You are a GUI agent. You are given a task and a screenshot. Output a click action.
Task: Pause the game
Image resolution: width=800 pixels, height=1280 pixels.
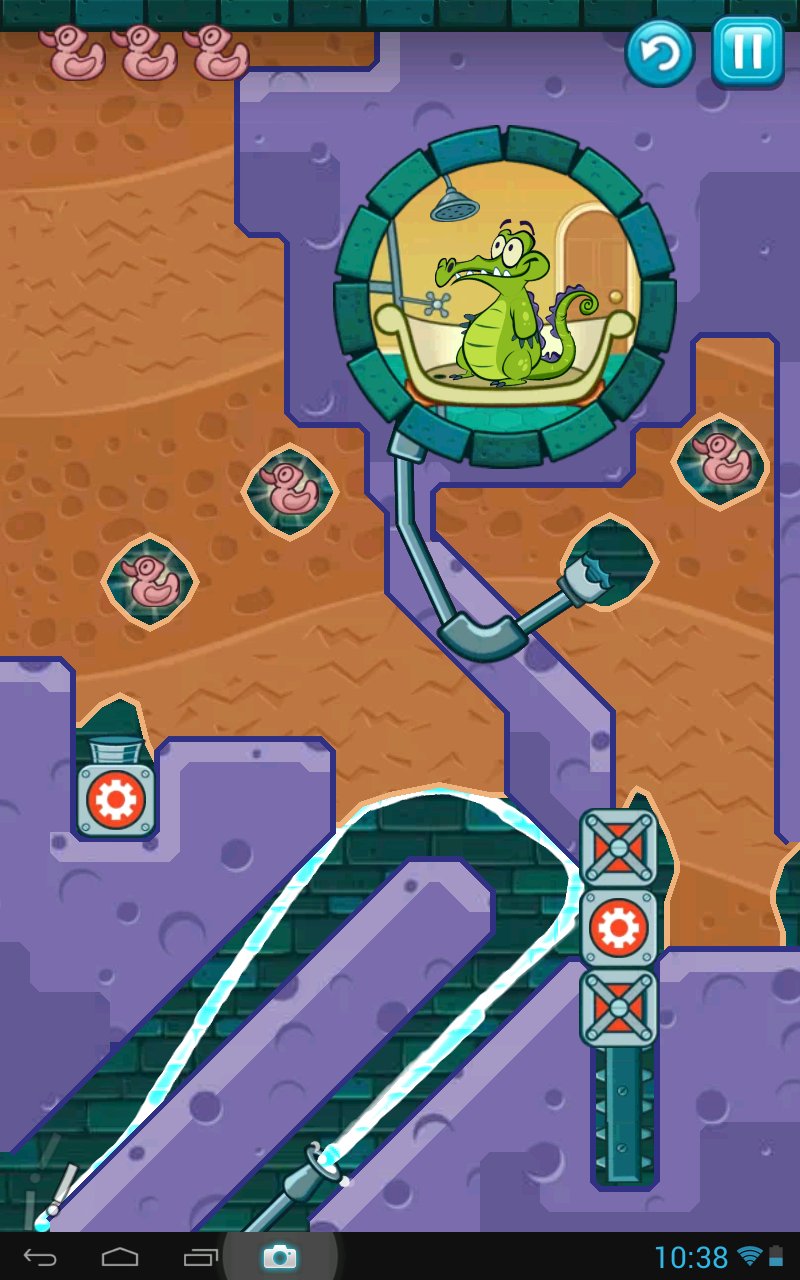pos(747,51)
